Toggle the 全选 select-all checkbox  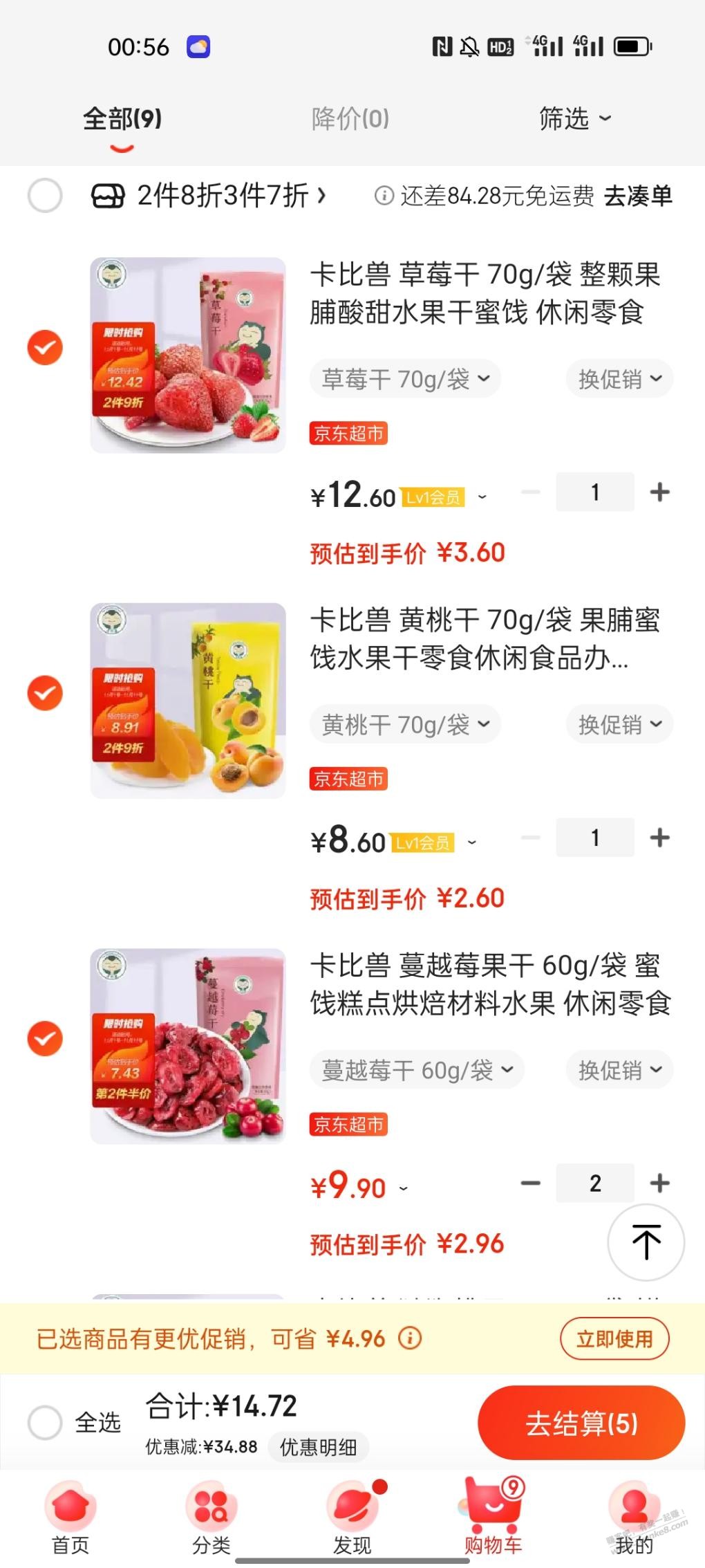pyautogui.click(x=46, y=1422)
